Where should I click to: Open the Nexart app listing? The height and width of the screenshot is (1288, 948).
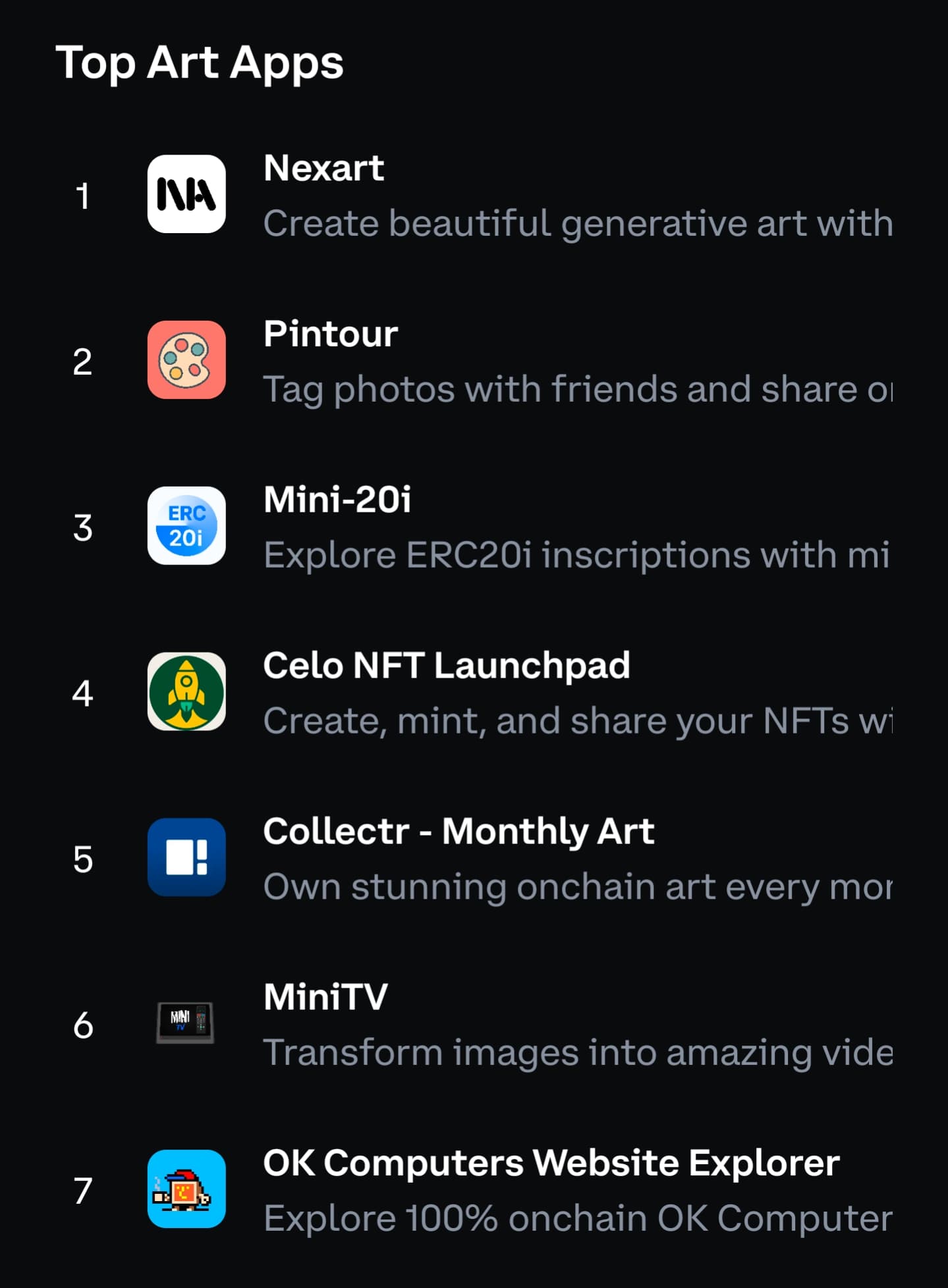323,168
